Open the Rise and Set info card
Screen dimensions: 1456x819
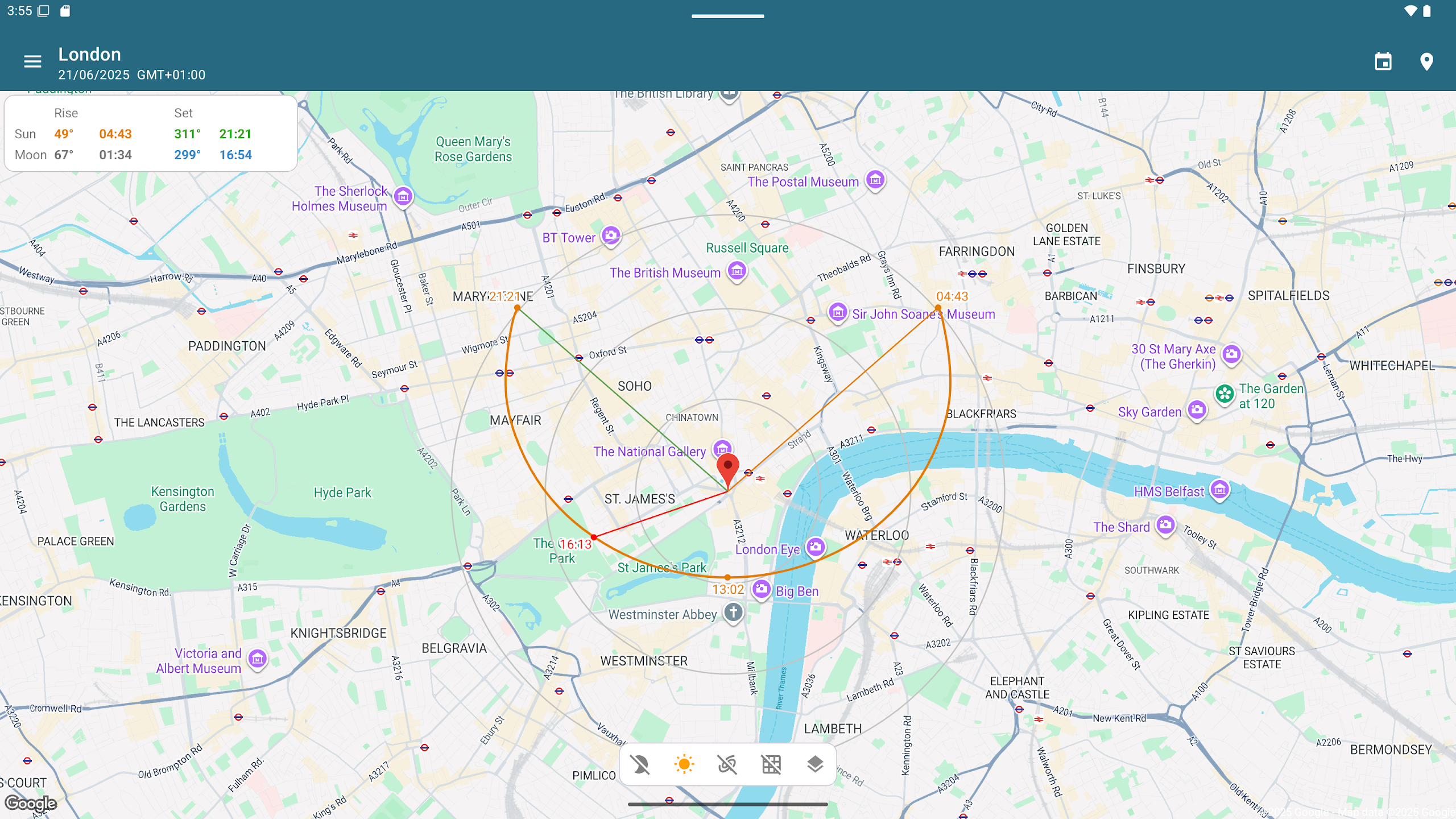click(151, 134)
